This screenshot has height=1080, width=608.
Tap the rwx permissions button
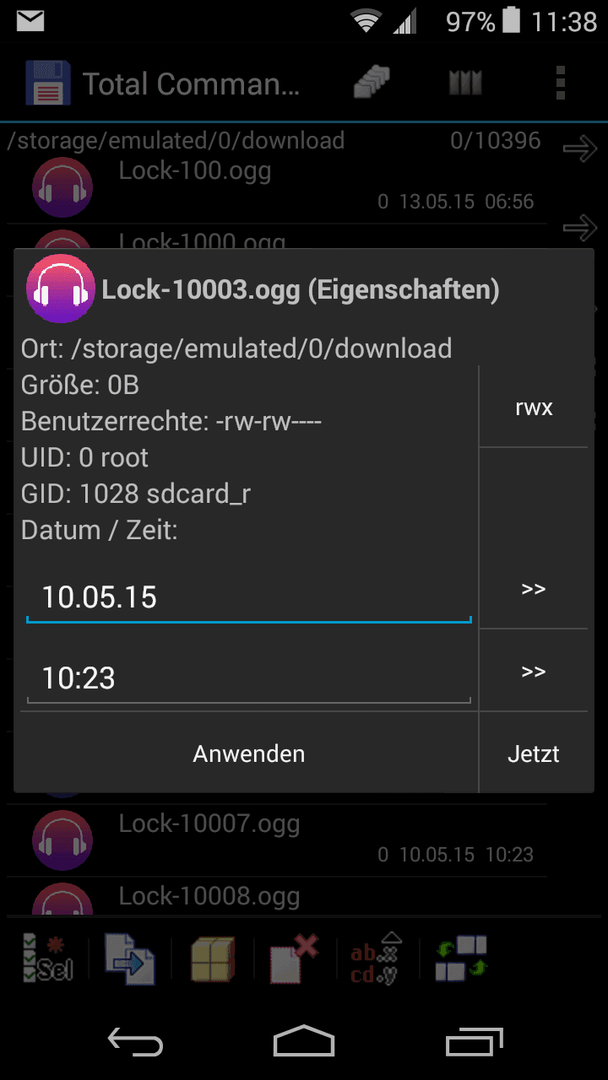pos(534,407)
